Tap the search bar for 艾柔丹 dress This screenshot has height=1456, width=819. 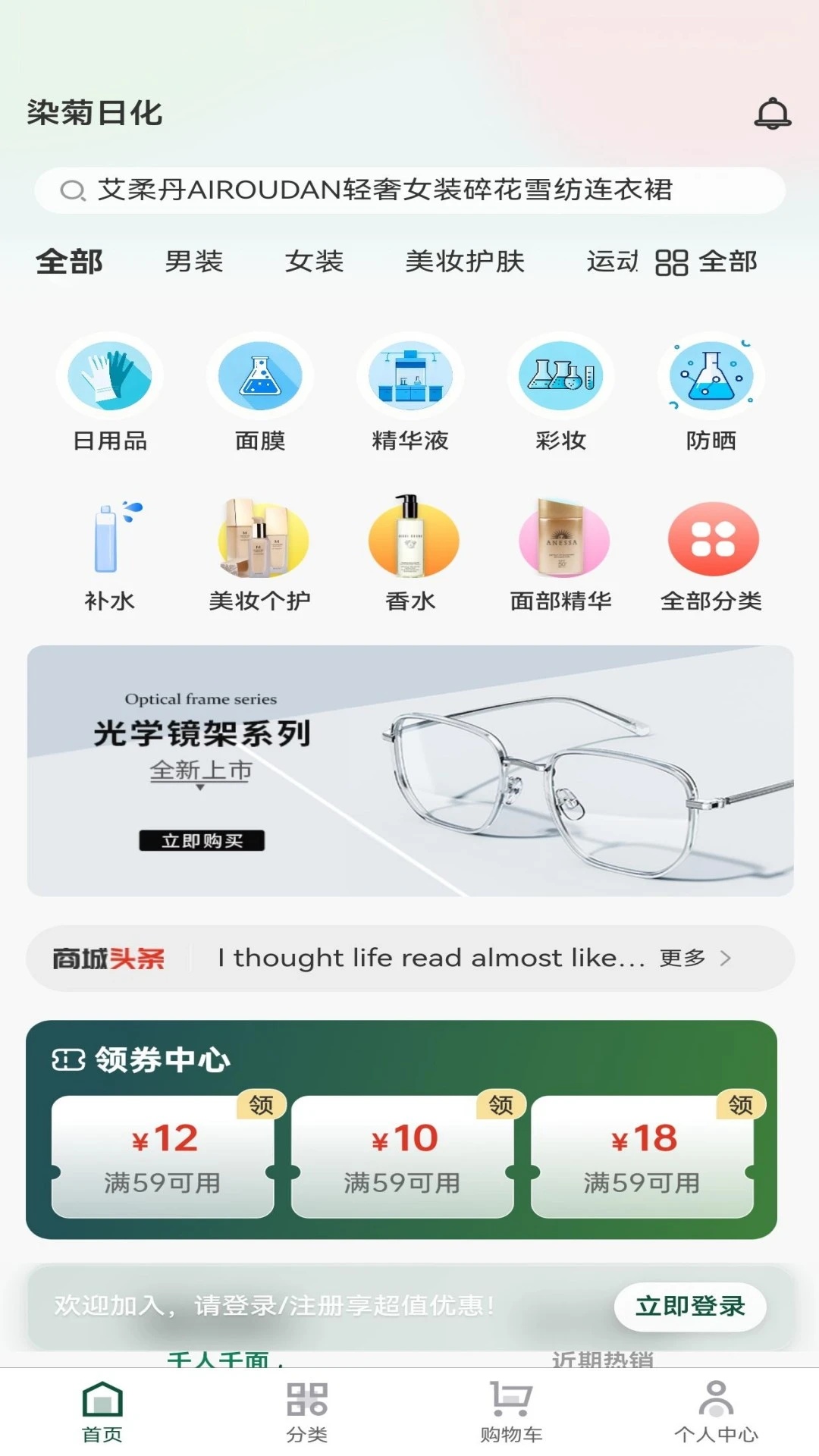[x=409, y=190]
